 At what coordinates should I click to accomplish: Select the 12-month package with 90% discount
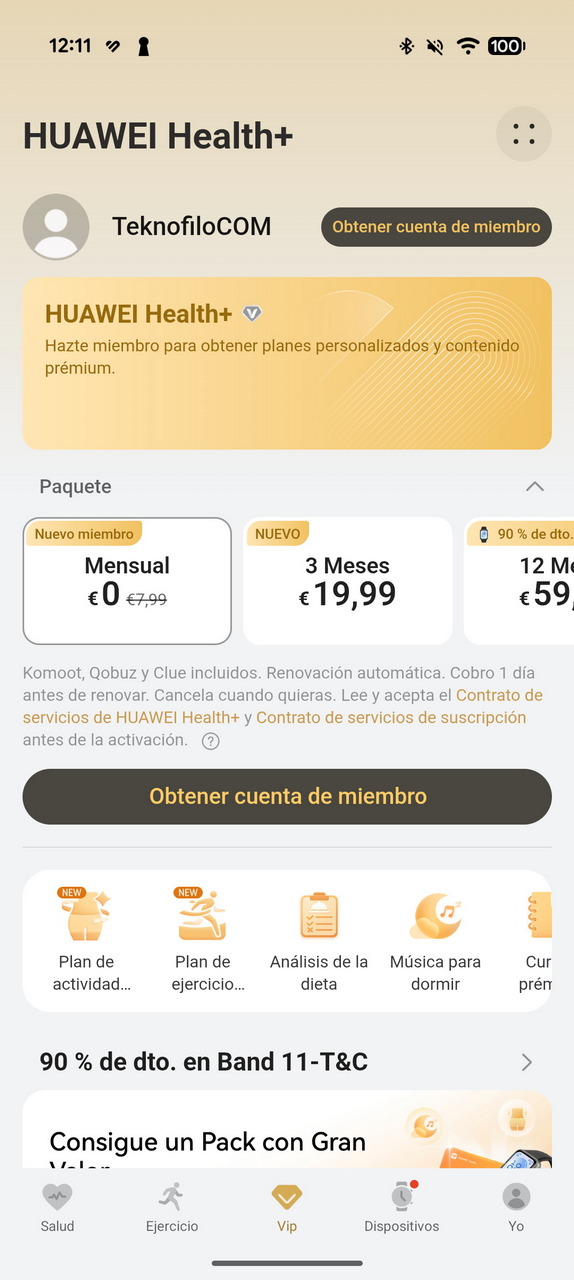pyautogui.click(x=520, y=581)
